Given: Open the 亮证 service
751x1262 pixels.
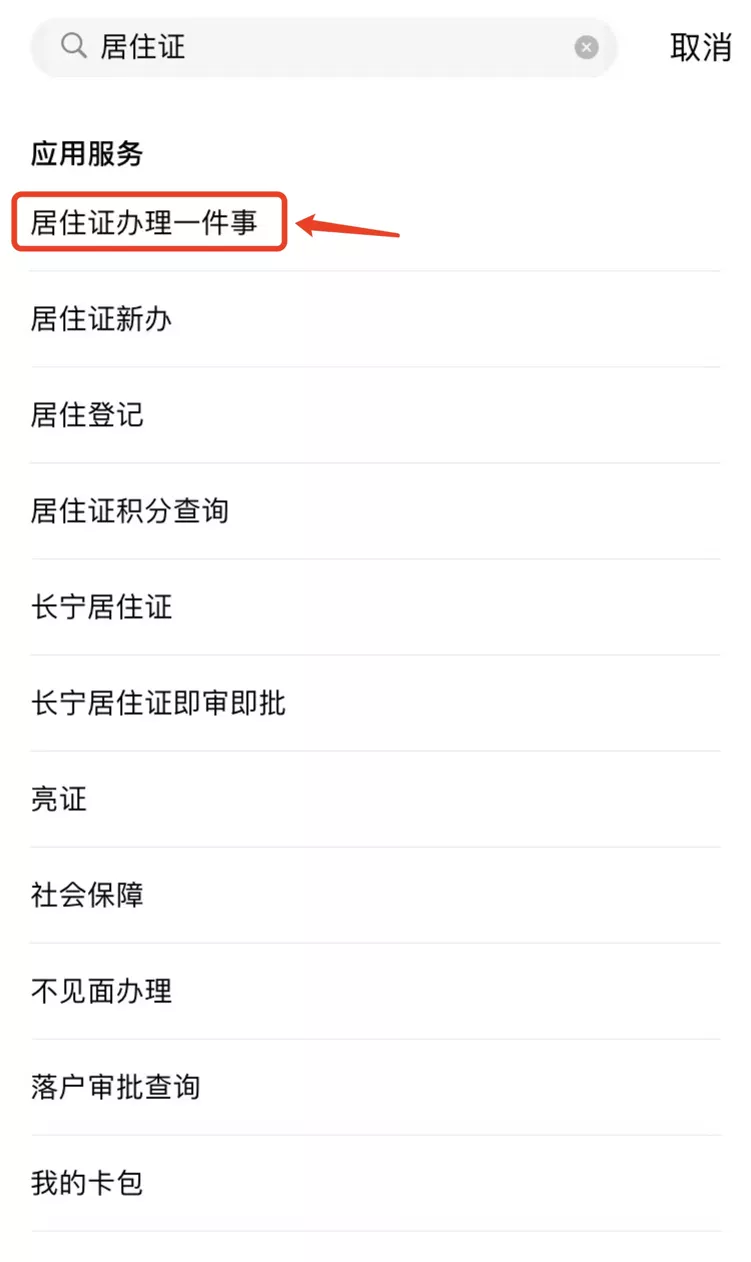Looking at the screenshot, I should click(374, 799).
